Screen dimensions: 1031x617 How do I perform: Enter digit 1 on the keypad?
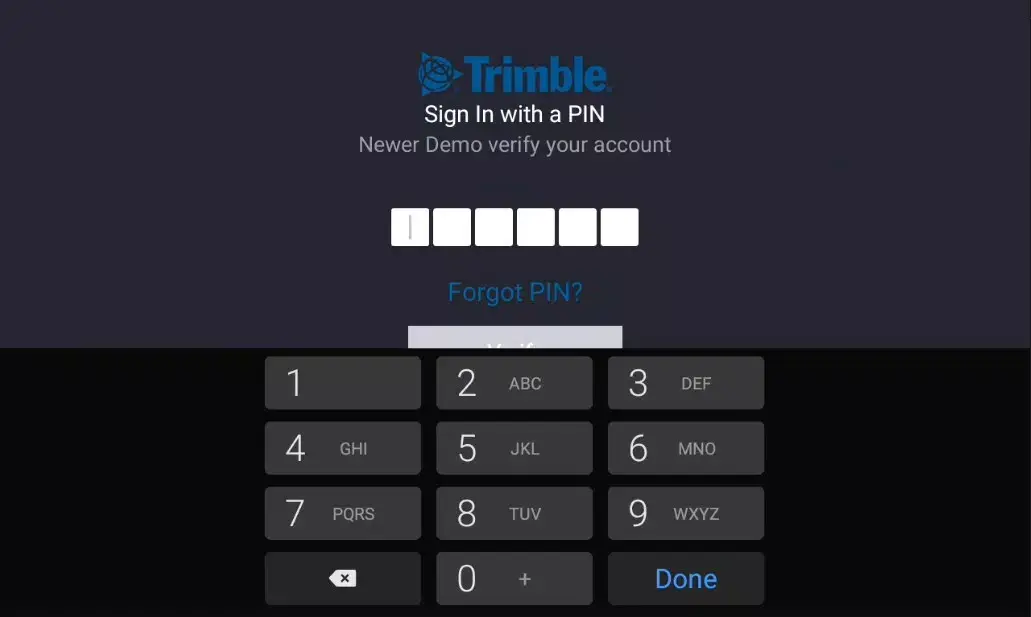click(343, 383)
